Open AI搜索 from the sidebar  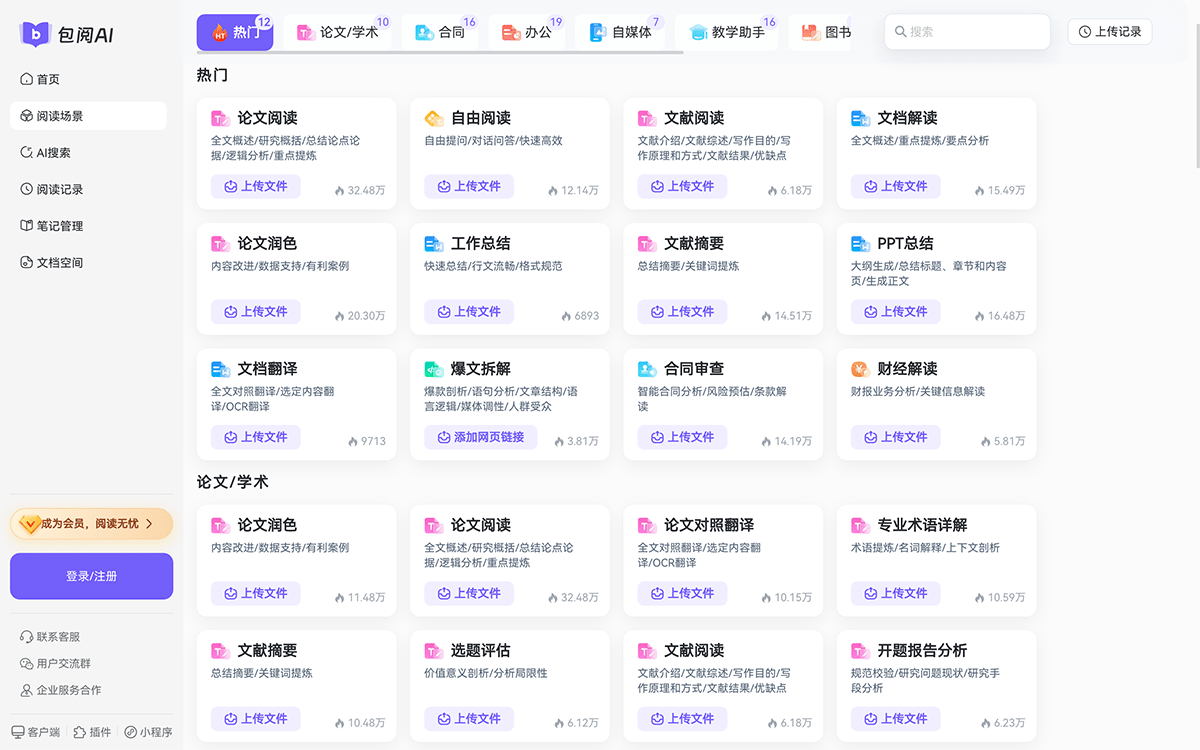(53, 153)
